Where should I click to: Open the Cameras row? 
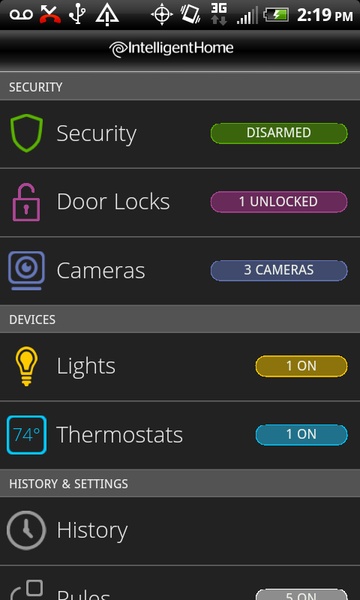pyautogui.click(x=180, y=271)
